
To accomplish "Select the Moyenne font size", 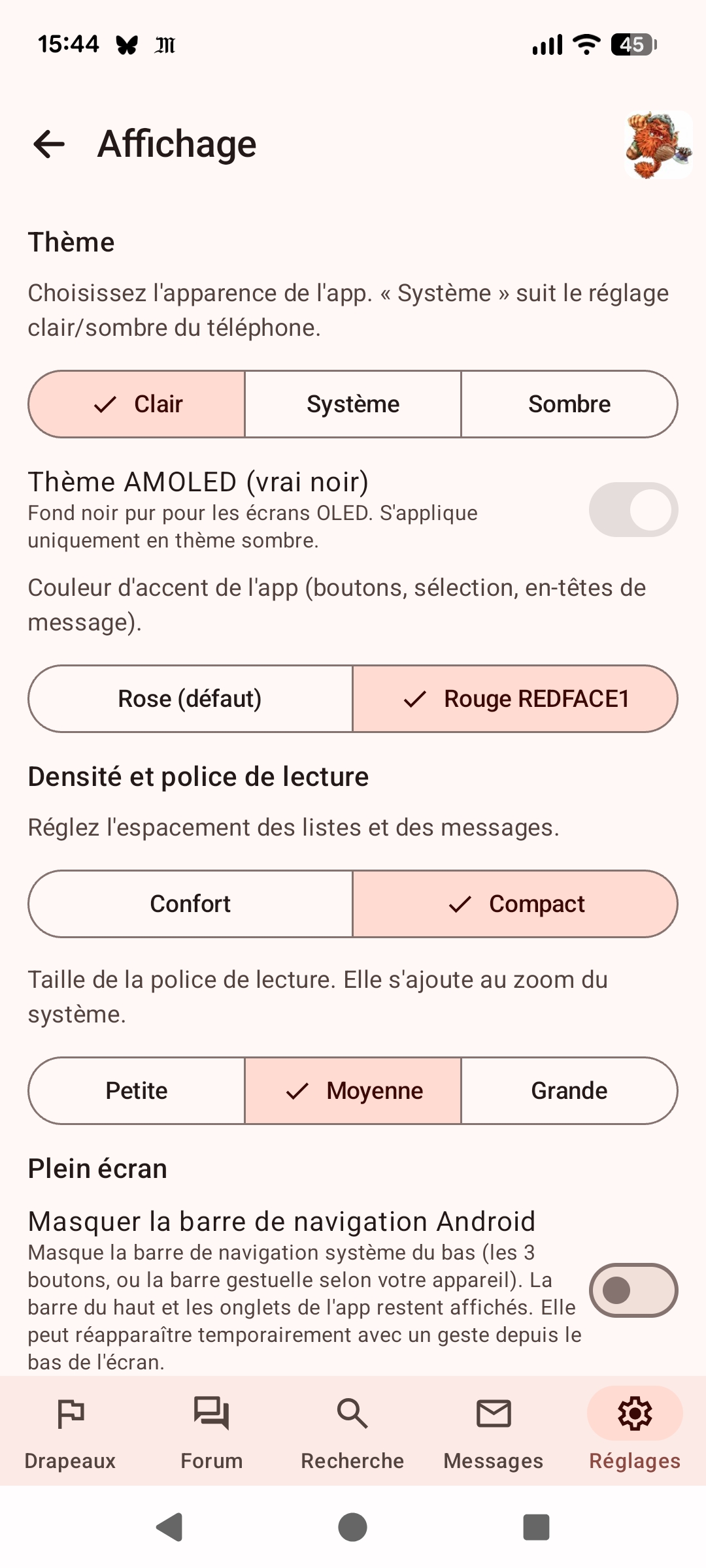I will click(353, 1090).
